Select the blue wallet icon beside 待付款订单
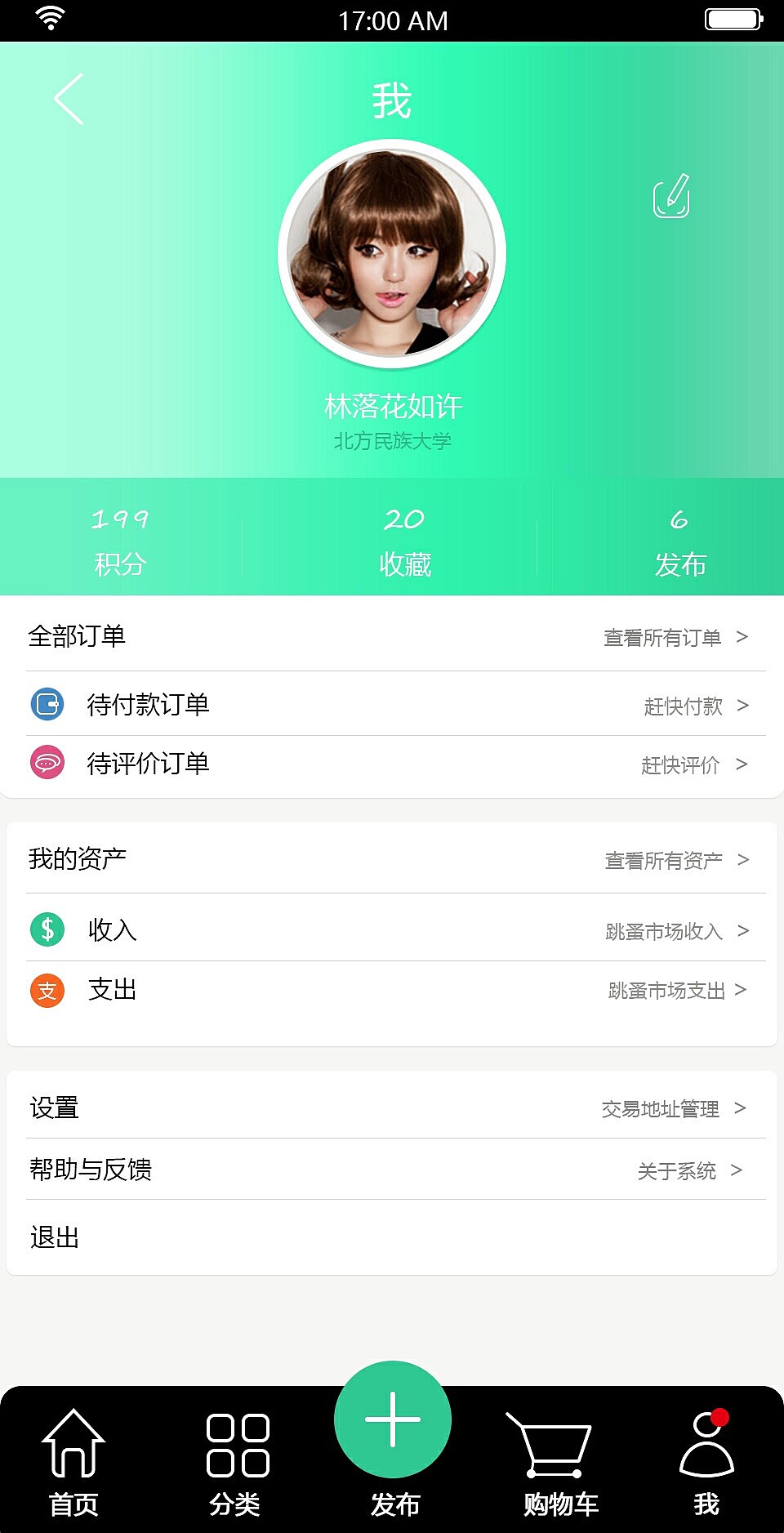This screenshot has height=1533, width=784. tap(47, 704)
